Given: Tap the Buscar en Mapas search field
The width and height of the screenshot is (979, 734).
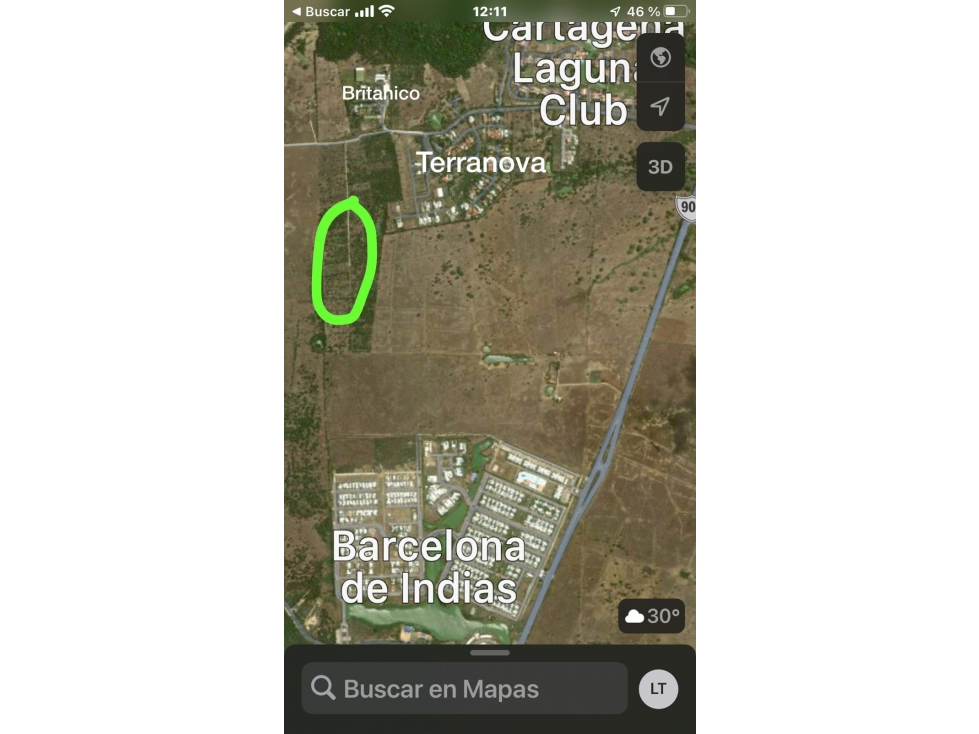Looking at the screenshot, I should pyautogui.click(x=464, y=688).
